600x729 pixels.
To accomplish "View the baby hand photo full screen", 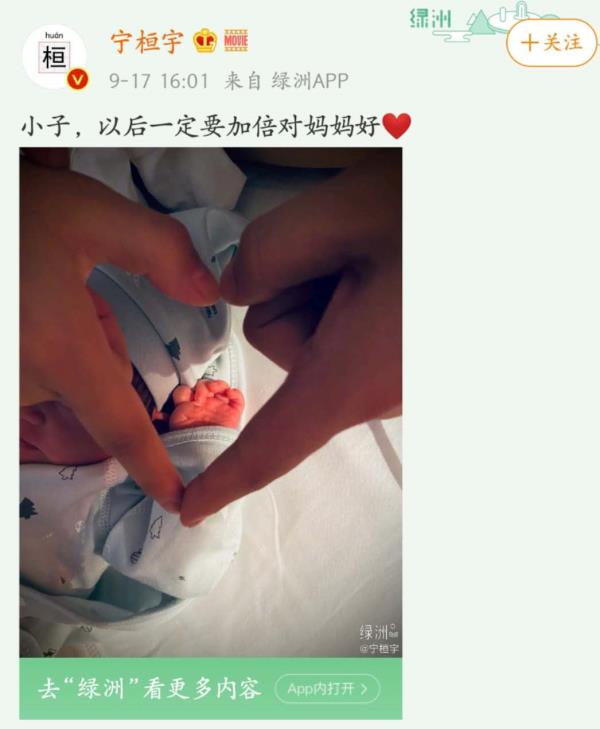I will click(x=211, y=400).
